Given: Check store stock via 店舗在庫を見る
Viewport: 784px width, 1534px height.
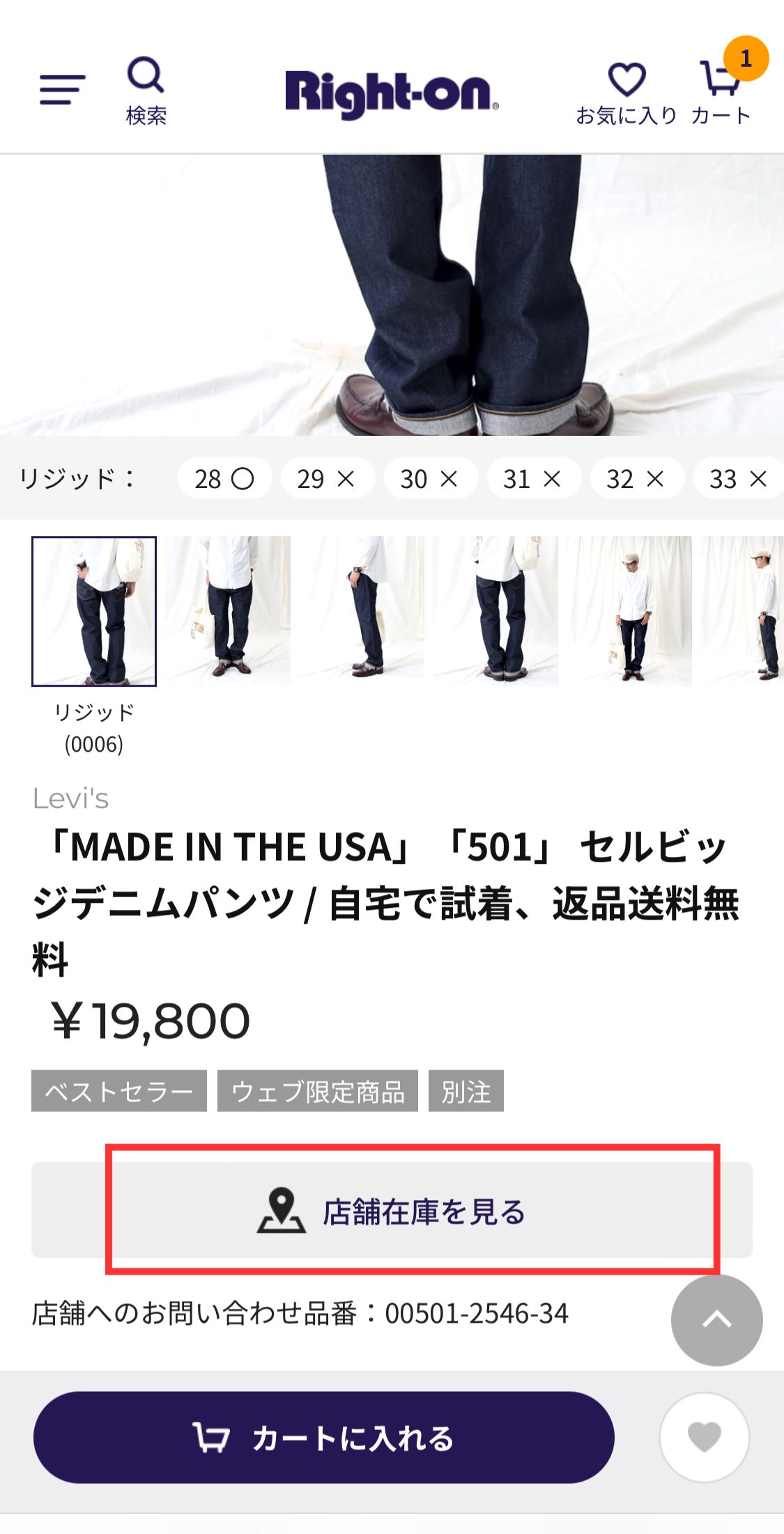Looking at the screenshot, I should 392,1210.
